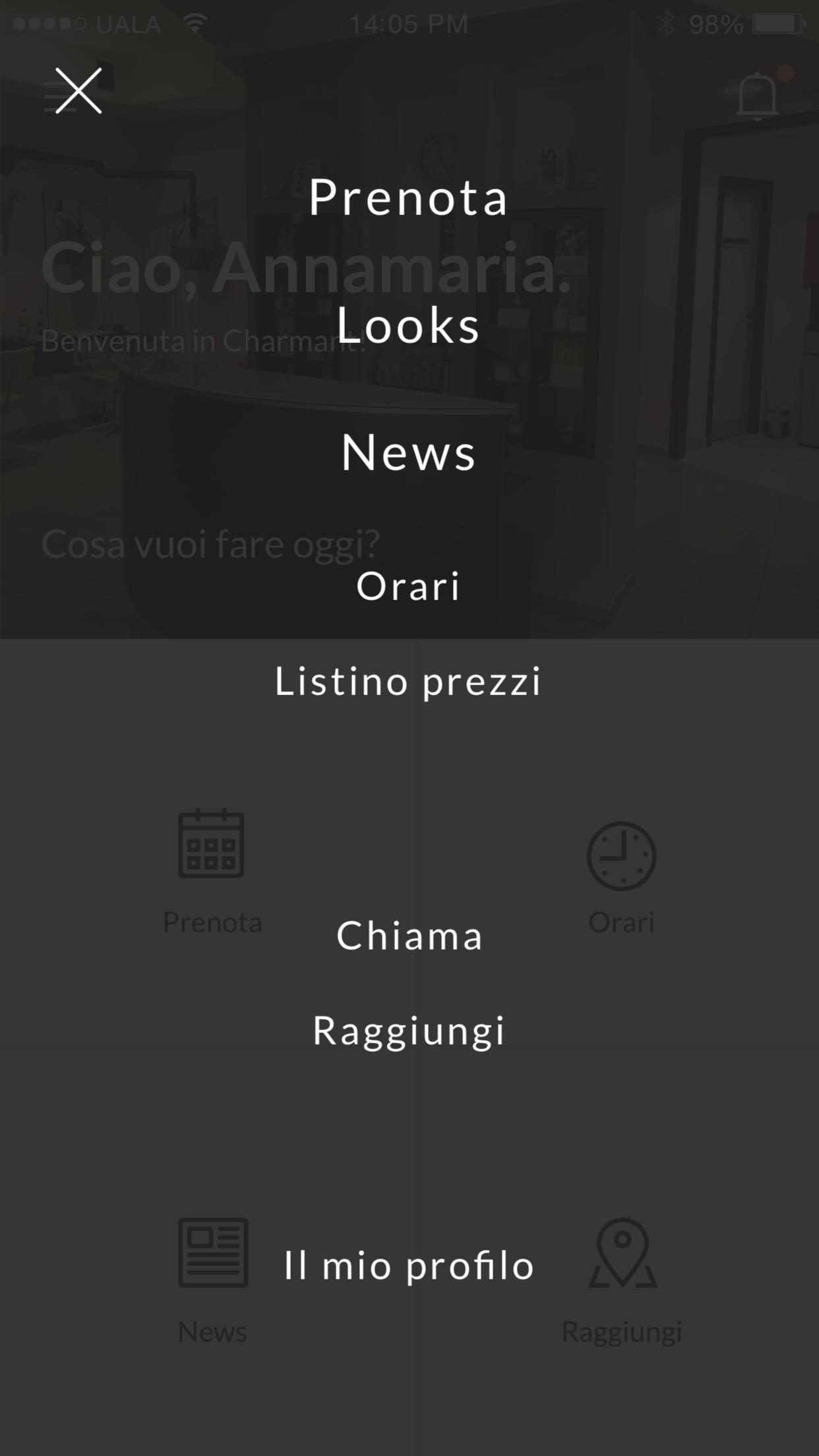
Task: Open the Looks menu entry
Action: (x=409, y=324)
